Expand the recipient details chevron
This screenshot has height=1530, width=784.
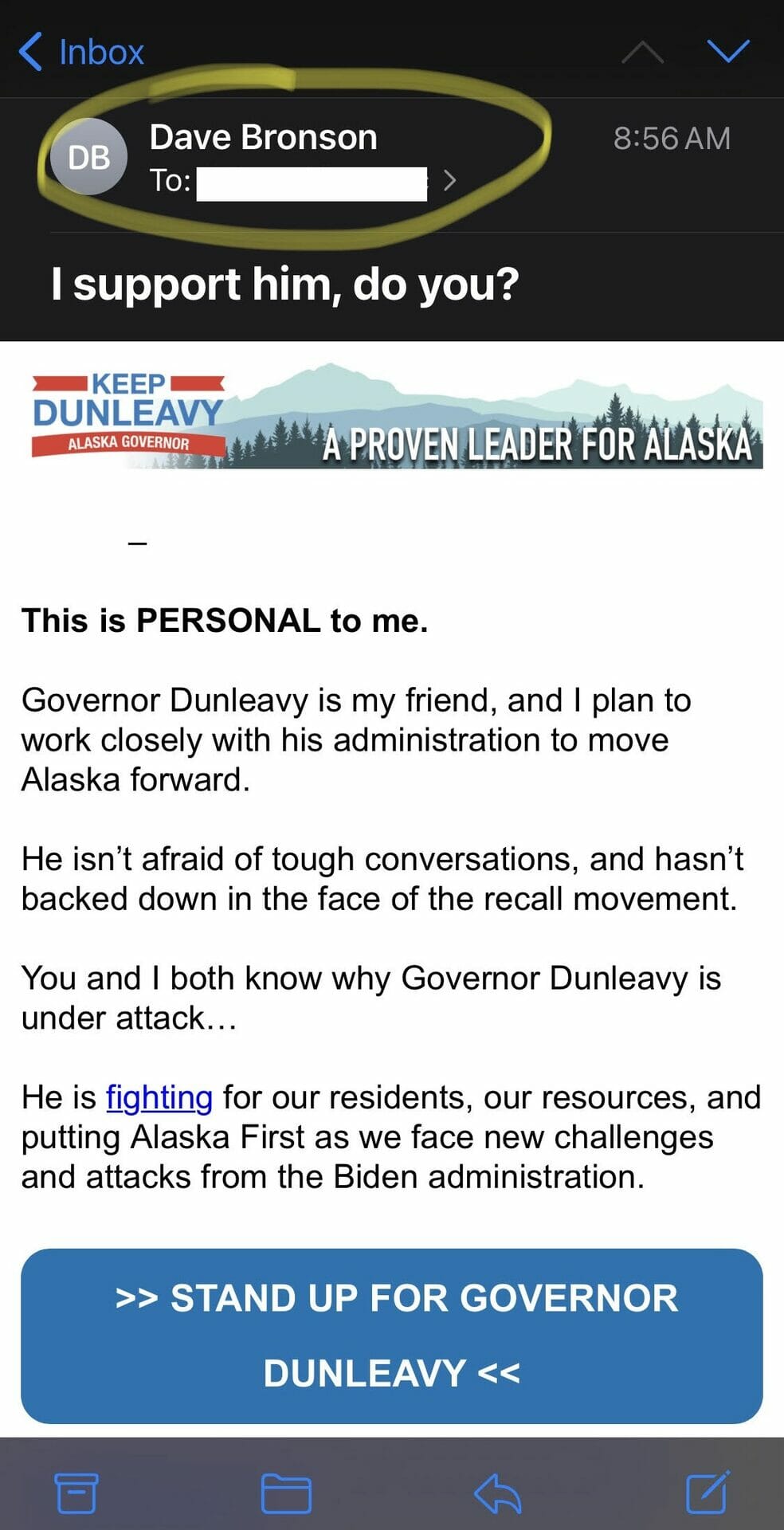click(x=450, y=181)
